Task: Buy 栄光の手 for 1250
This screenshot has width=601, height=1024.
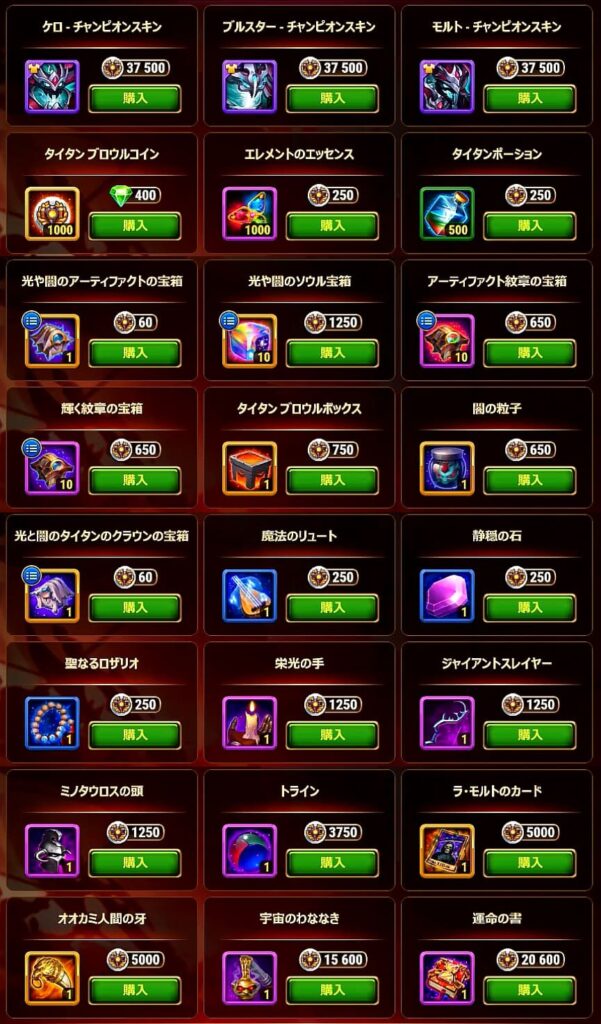Action: (332, 735)
